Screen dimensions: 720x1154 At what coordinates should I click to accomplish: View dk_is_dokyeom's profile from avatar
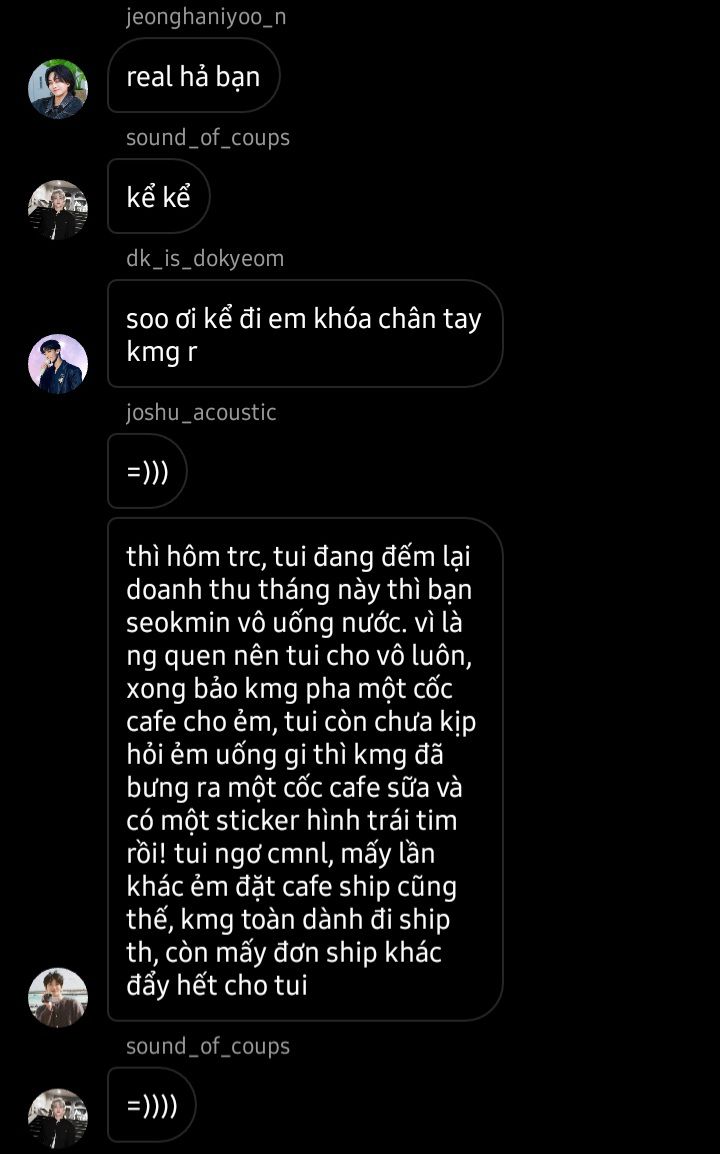58,364
